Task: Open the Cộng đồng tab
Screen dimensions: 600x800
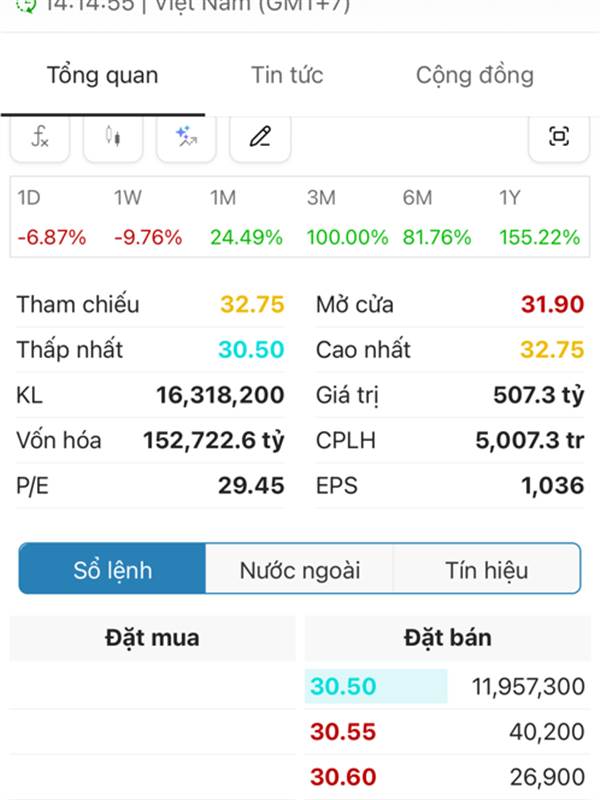Action: [x=474, y=75]
